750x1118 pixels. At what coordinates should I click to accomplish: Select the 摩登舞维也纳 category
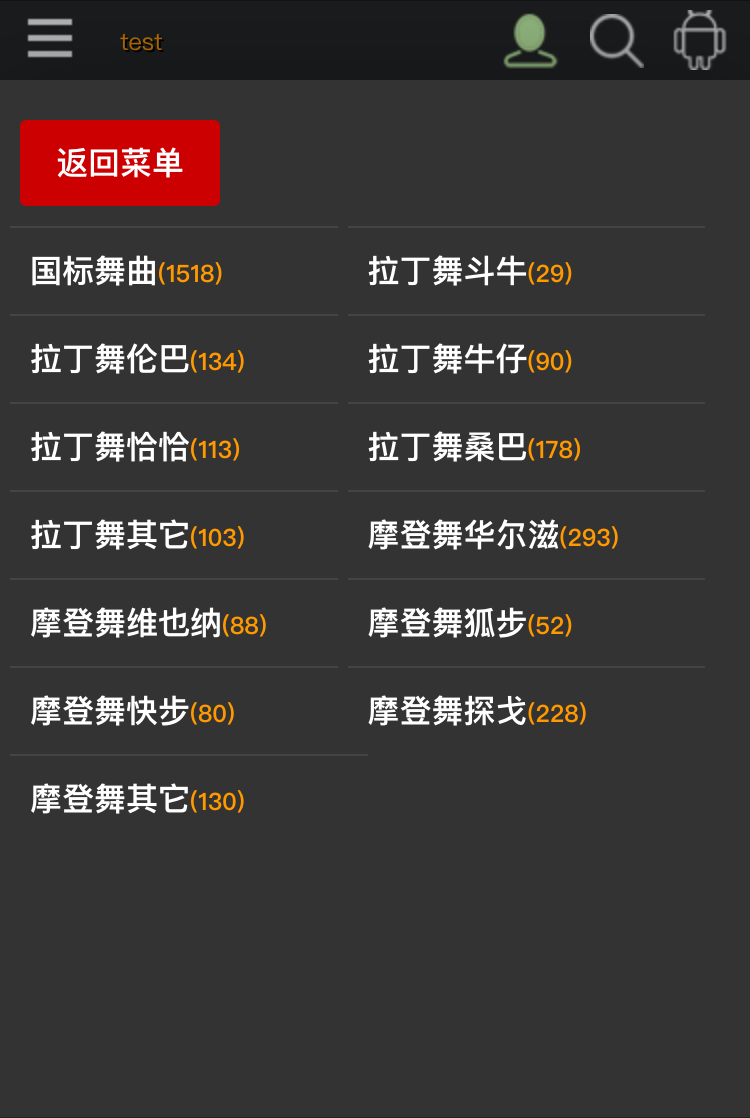pos(149,624)
